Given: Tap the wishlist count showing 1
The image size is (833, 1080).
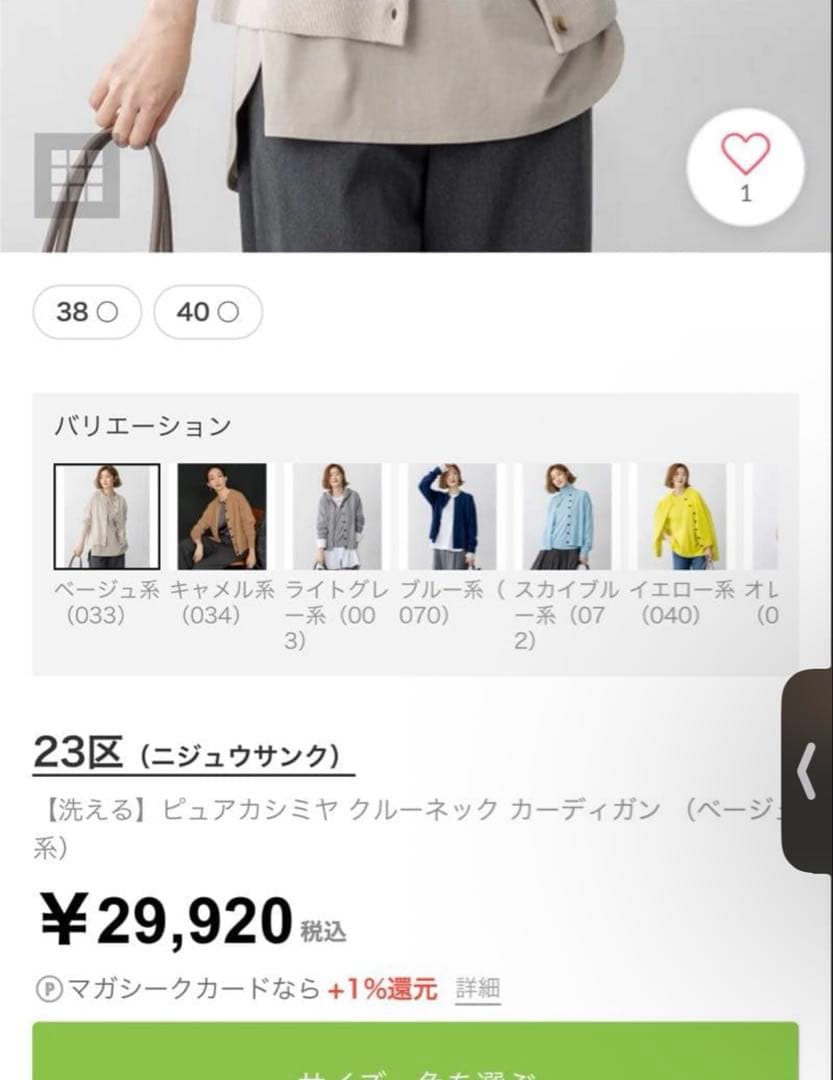Looking at the screenshot, I should click(x=744, y=192).
